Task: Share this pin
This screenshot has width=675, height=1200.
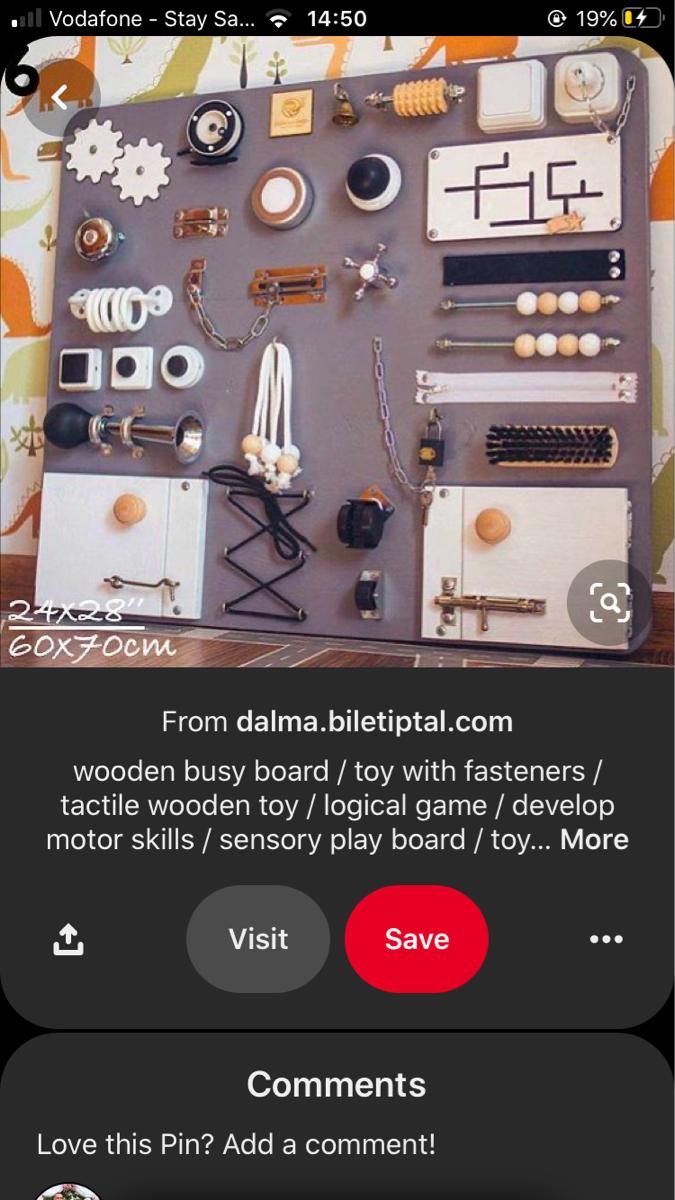Action: [x=68, y=939]
